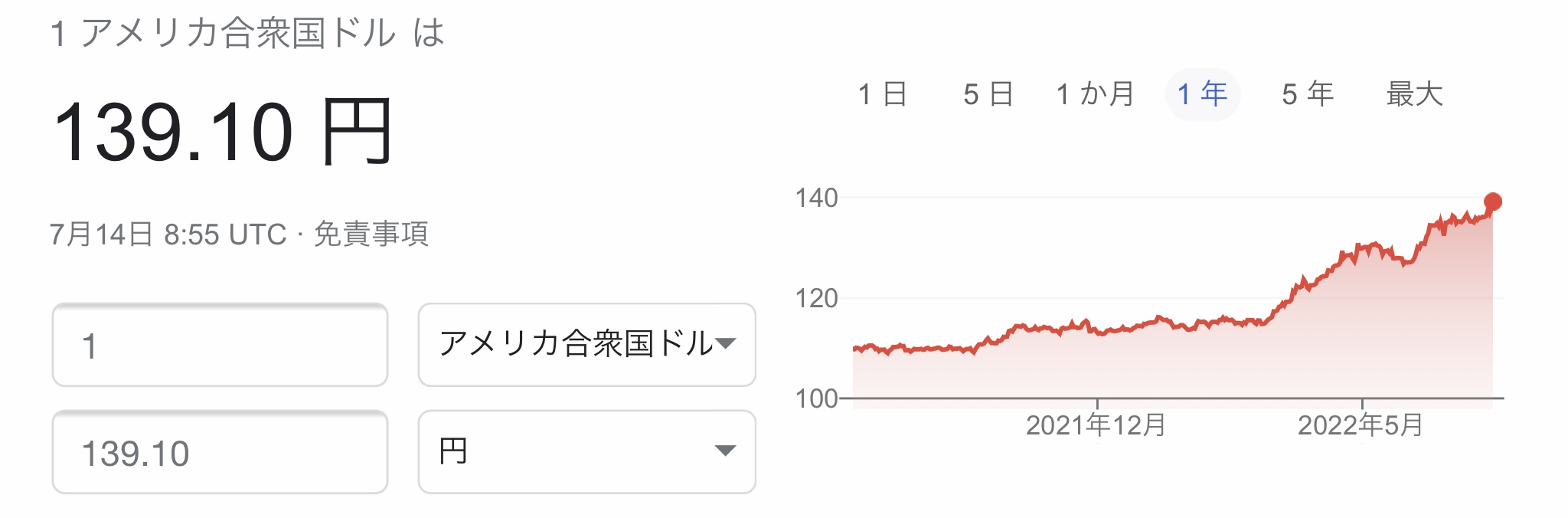Select the 5日 chart range

point(988,94)
